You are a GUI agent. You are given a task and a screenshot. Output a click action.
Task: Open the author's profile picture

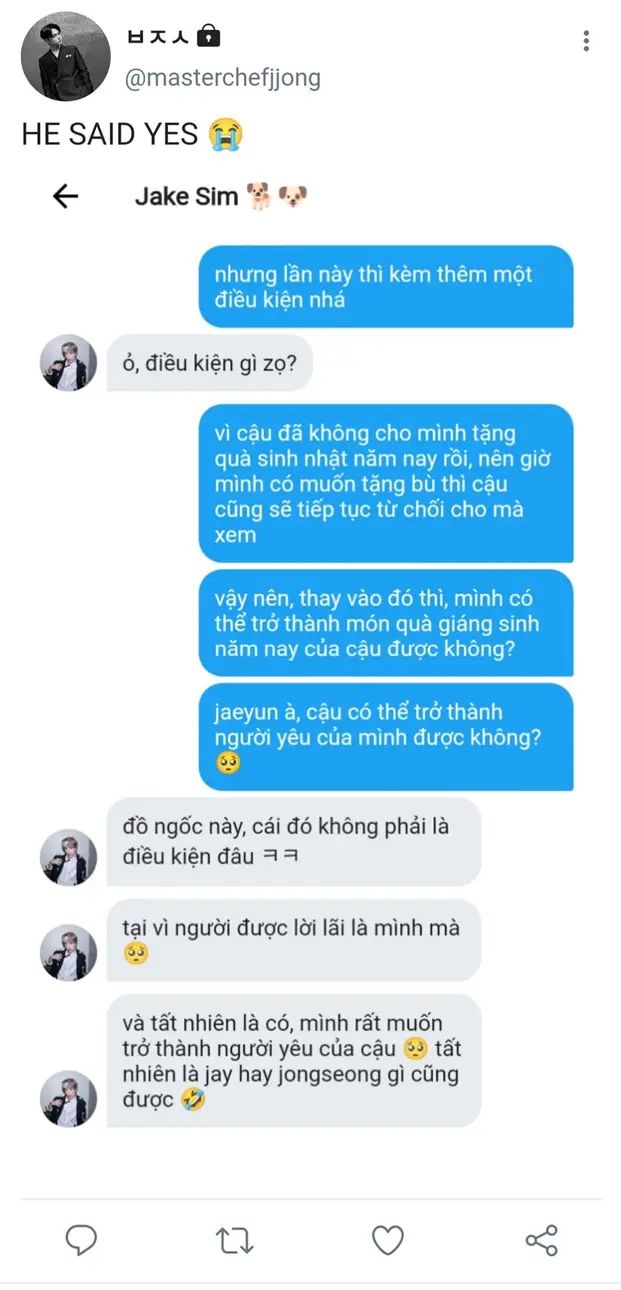[x=66, y=58]
